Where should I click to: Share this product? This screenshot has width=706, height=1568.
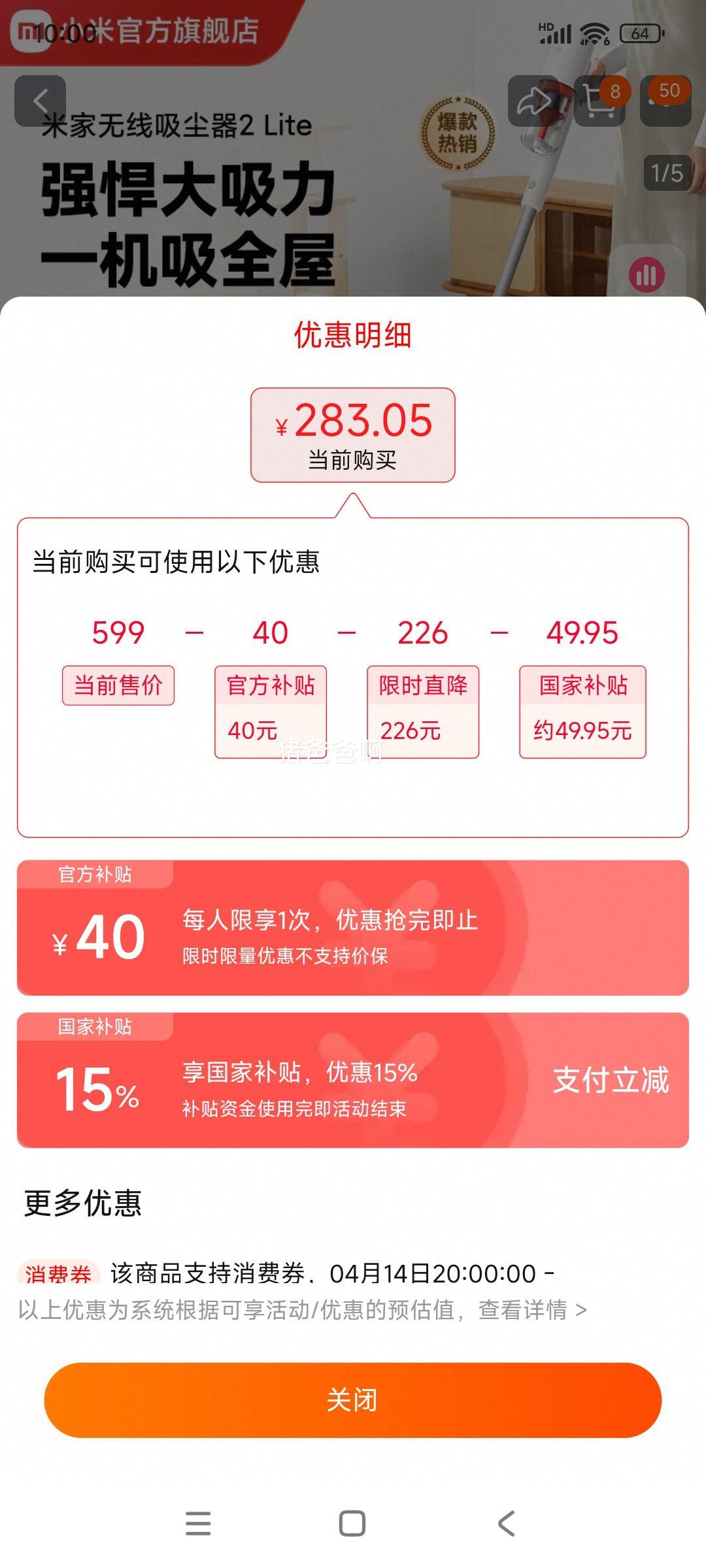pos(533,101)
